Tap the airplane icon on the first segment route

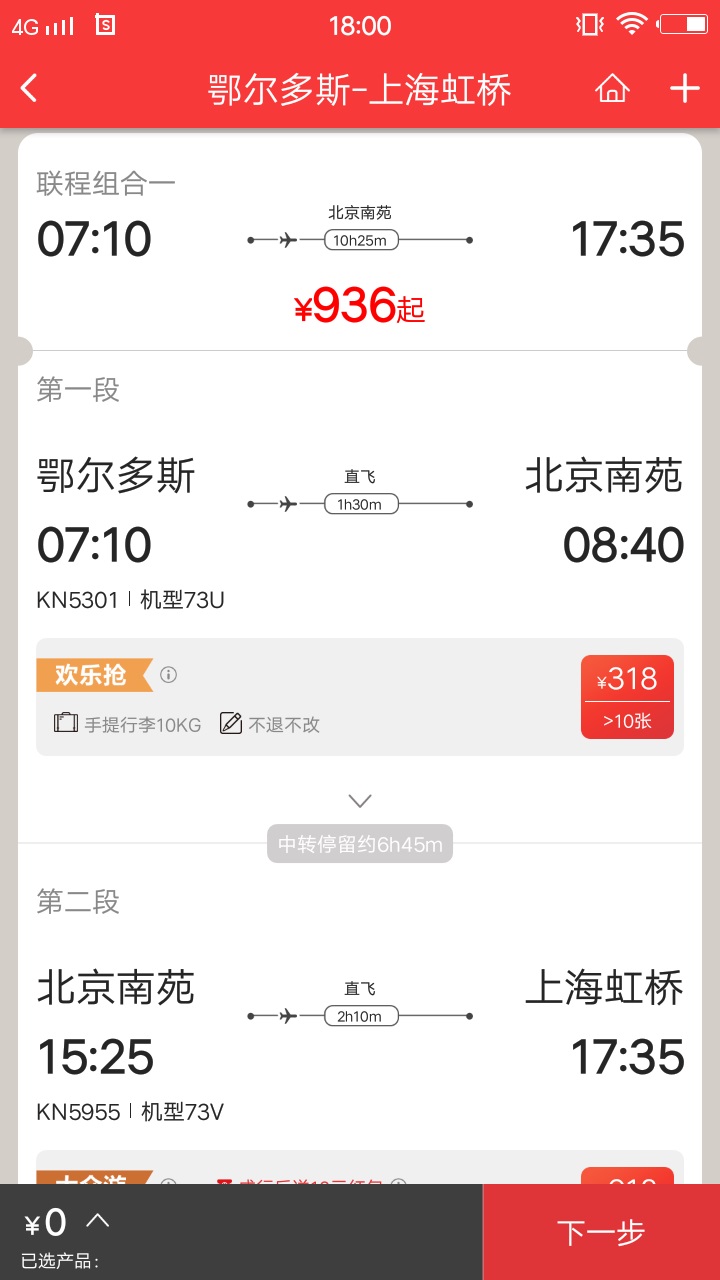287,504
